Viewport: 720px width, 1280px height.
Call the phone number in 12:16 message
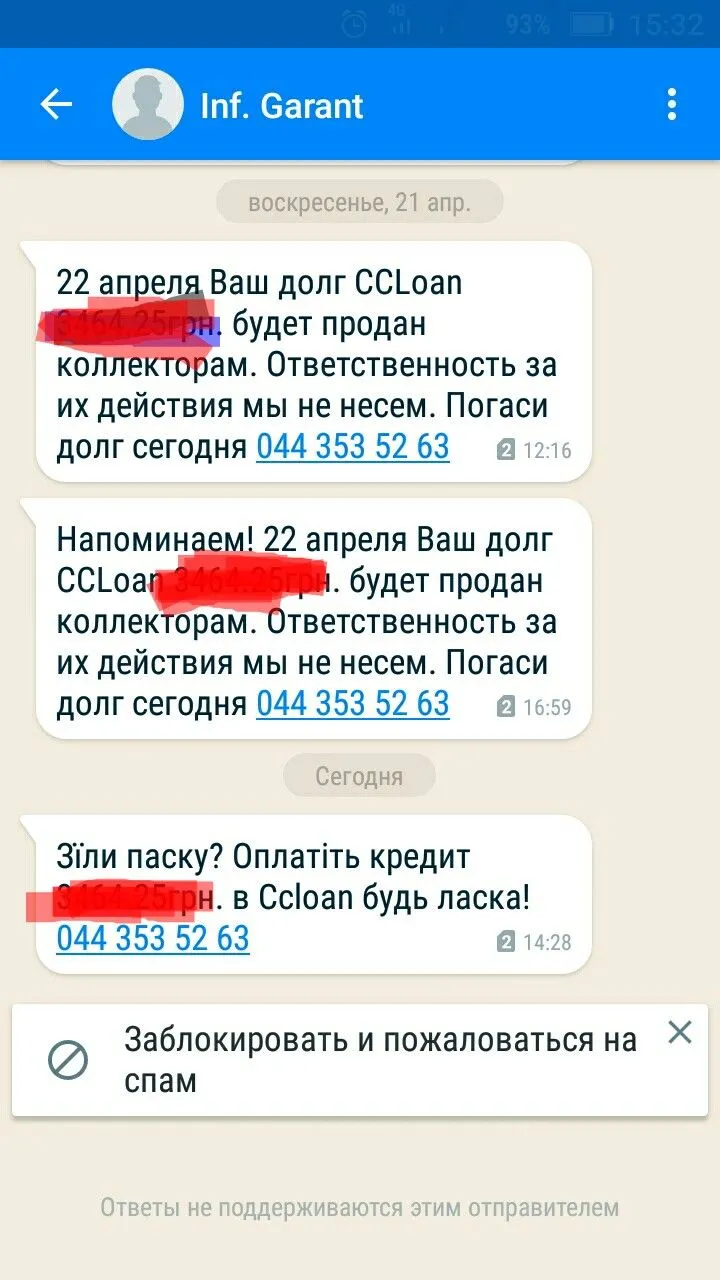tap(353, 446)
